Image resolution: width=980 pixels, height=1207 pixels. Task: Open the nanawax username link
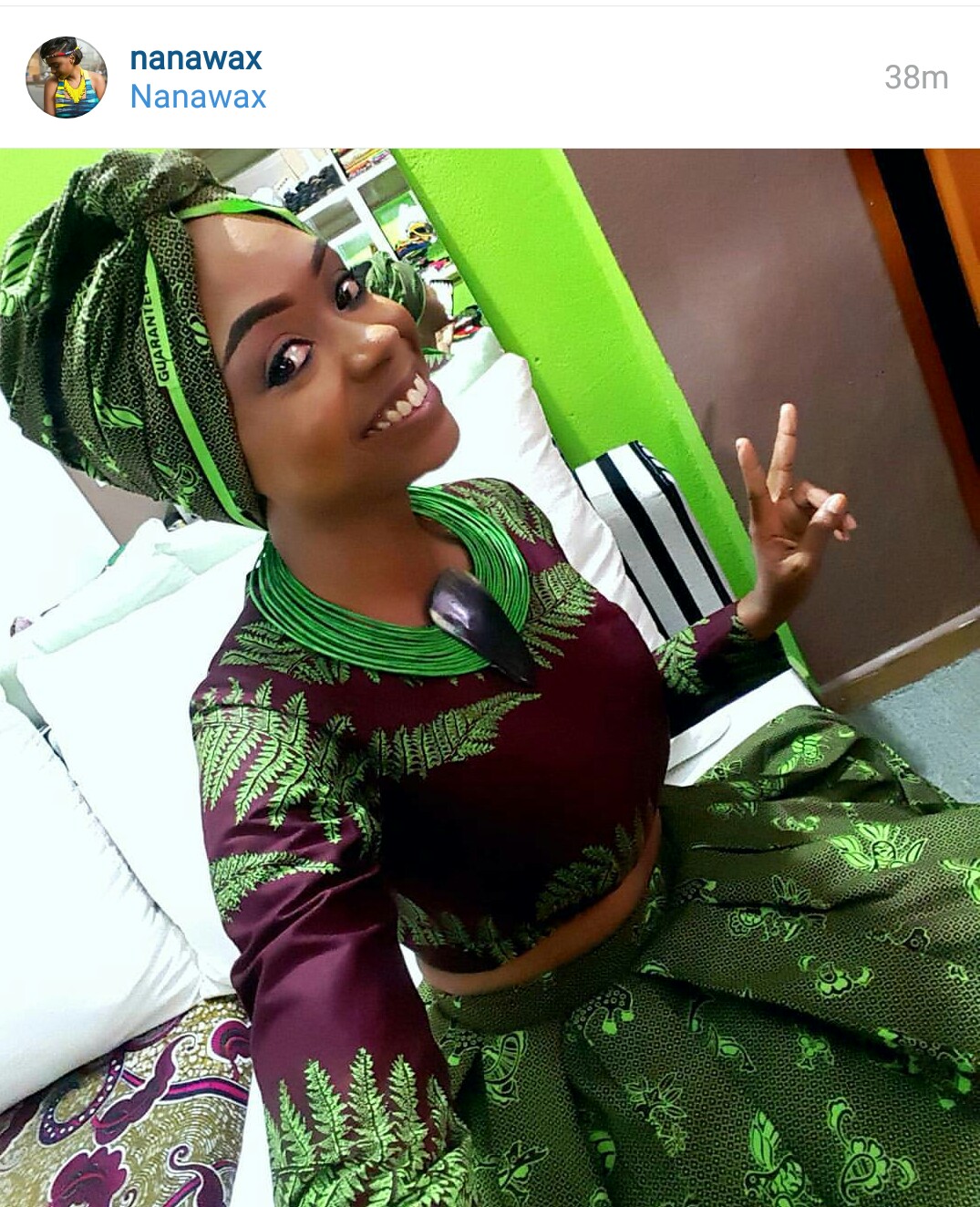tap(196, 58)
